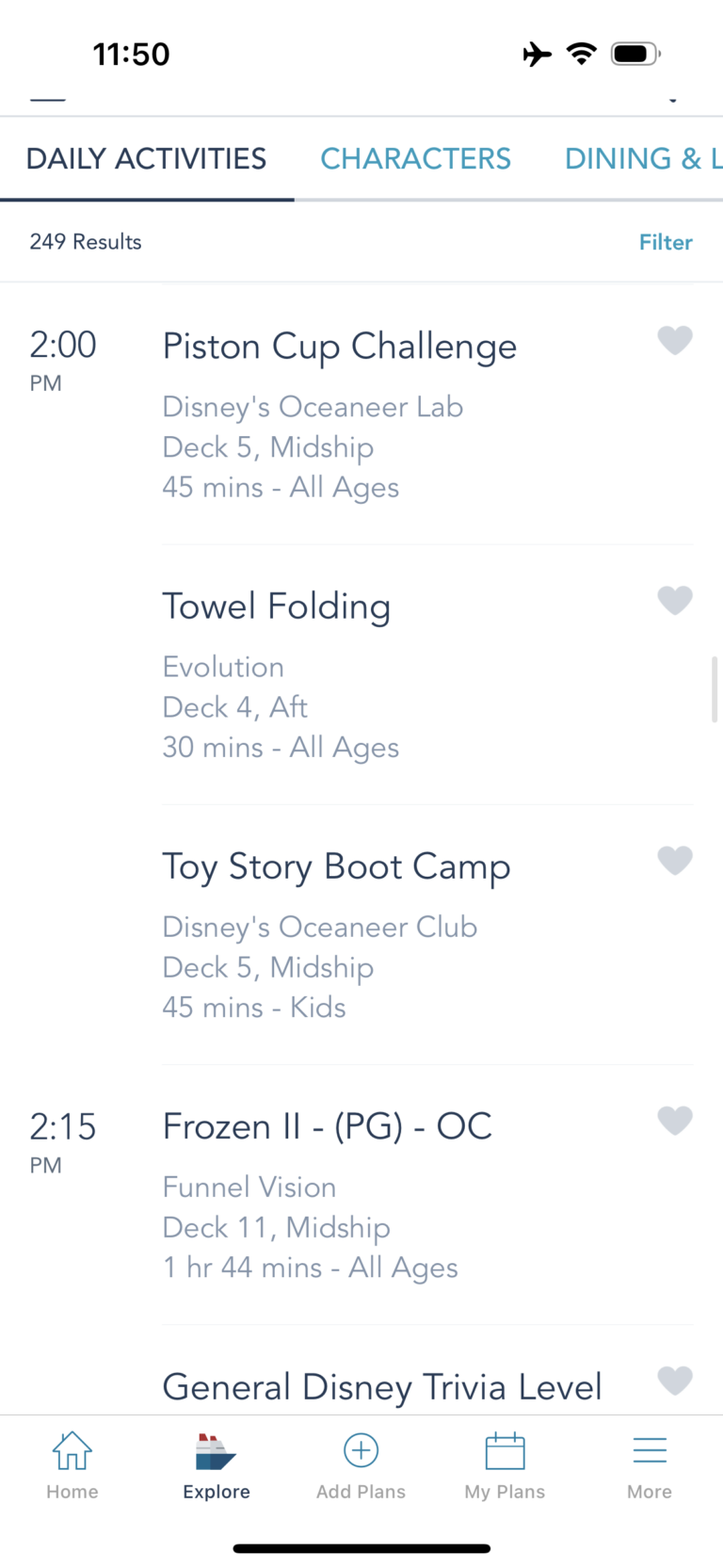Switch to the Characters tab
Viewport: 723px width, 1568px height.
pyautogui.click(x=415, y=158)
